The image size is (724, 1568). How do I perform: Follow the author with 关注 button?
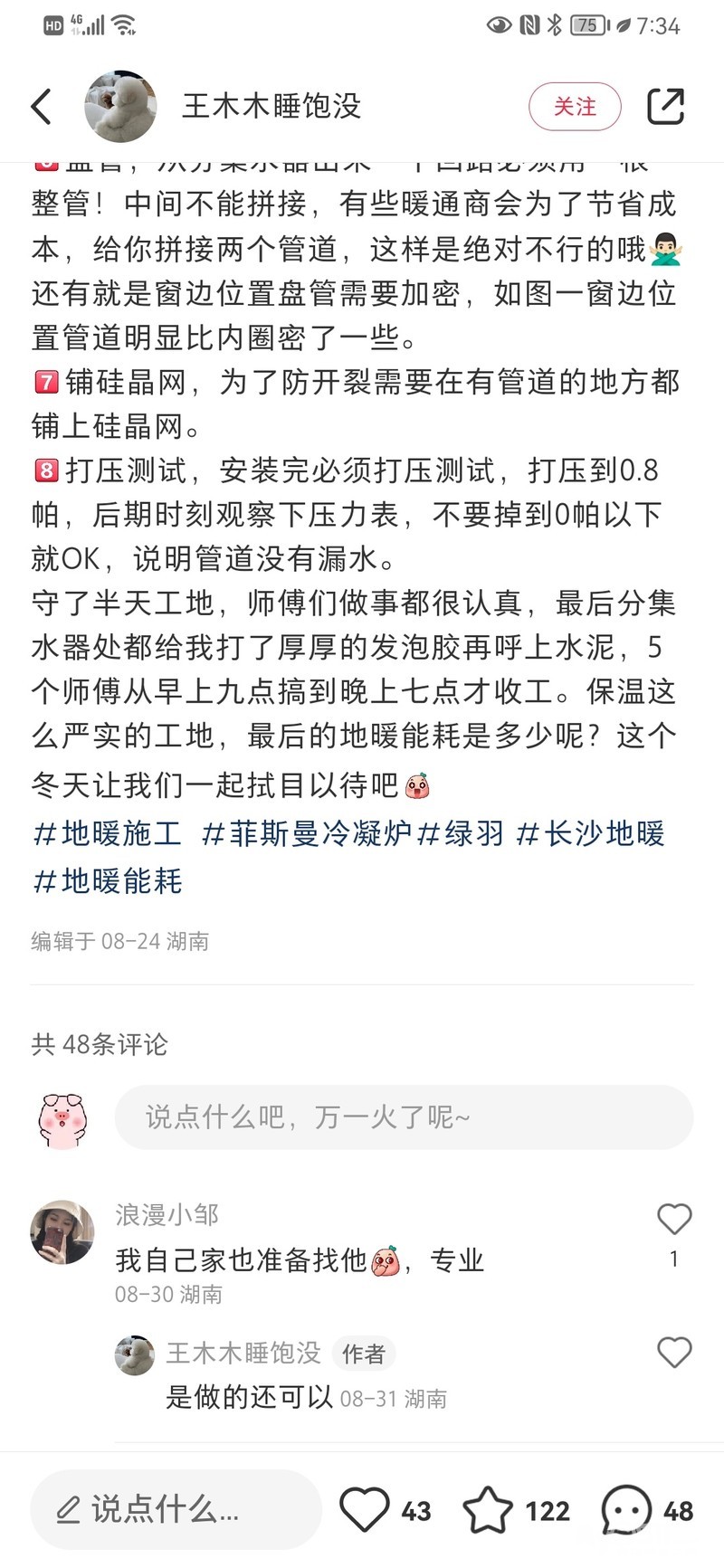pos(575,107)
